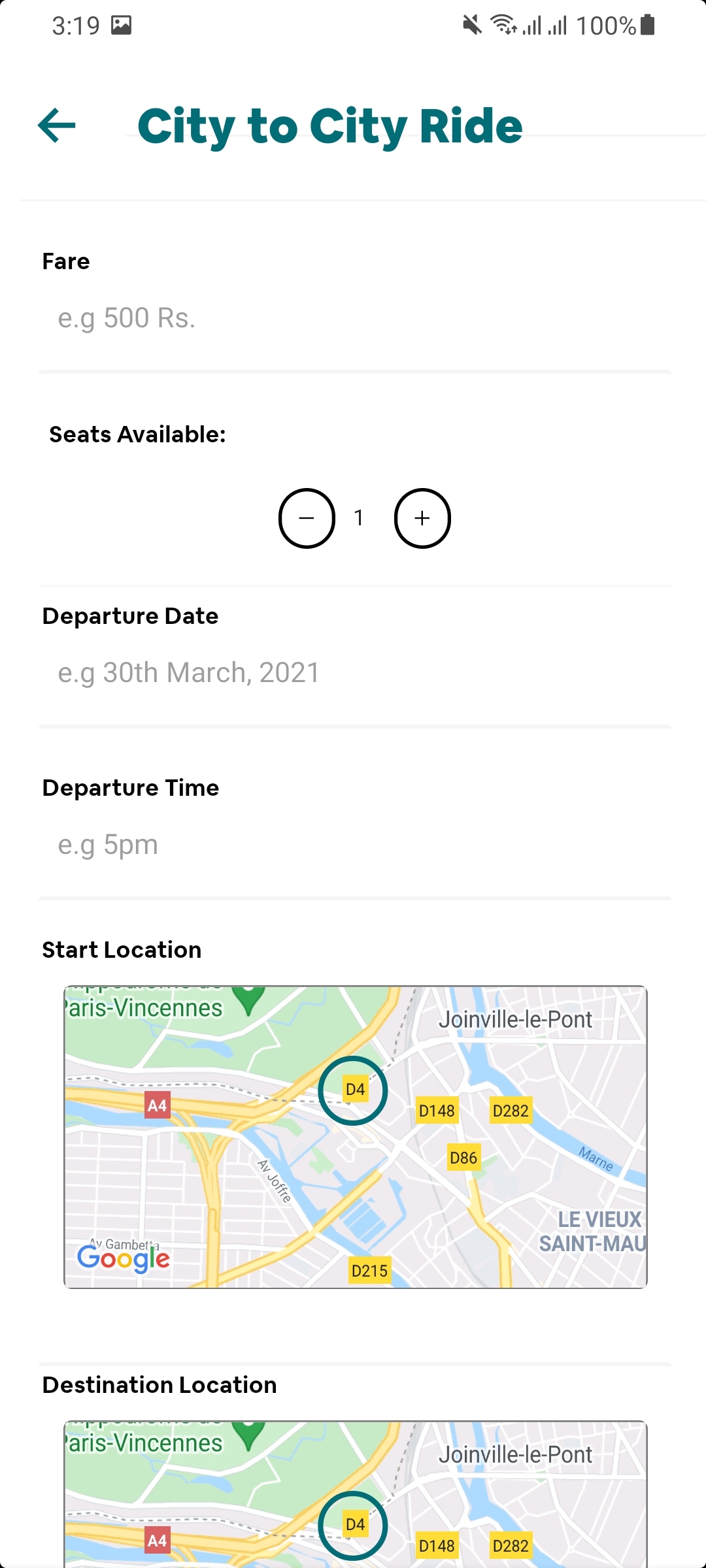Go back from City to City Ride
This screenshot has width=706, height=1568.
click(57, 125)
